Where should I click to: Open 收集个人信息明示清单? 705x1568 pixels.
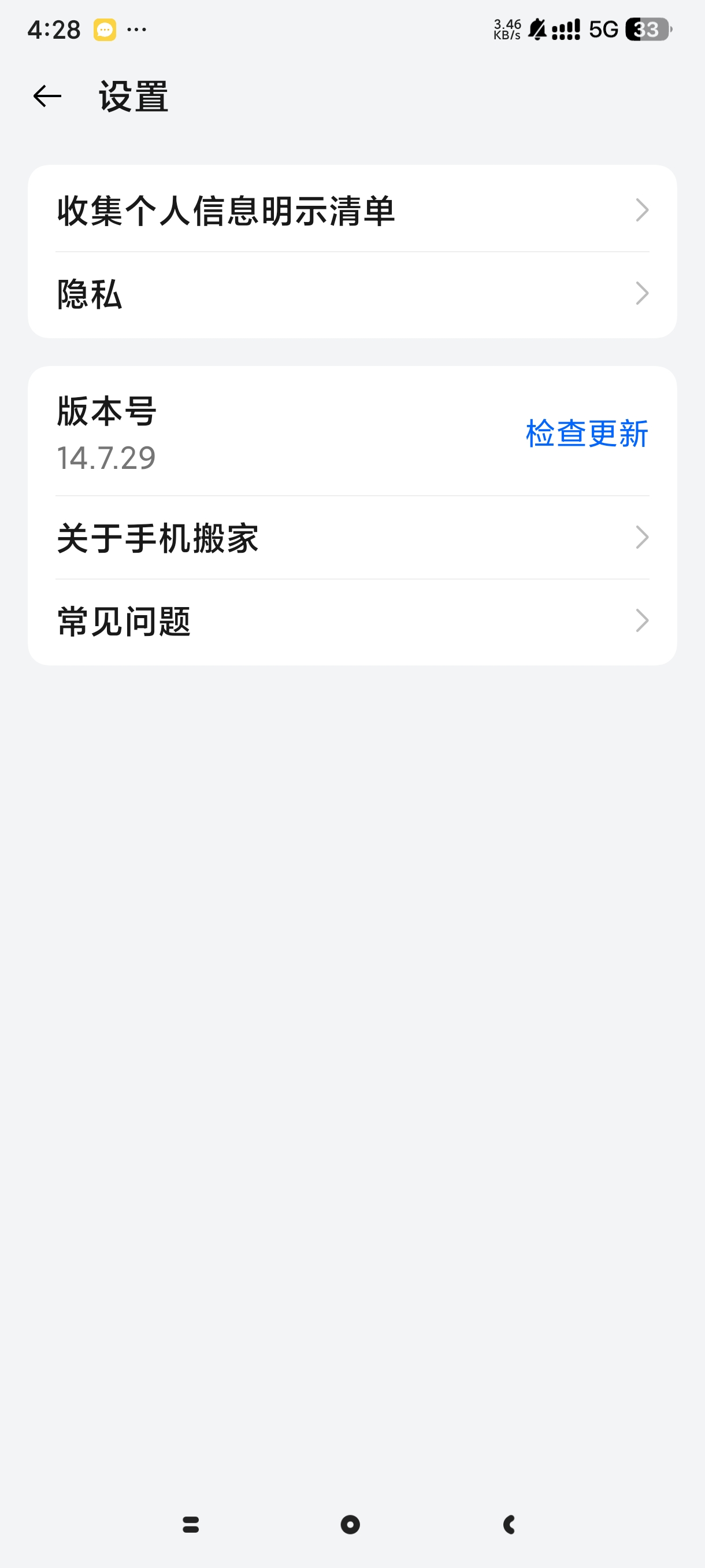pos(351,210)
